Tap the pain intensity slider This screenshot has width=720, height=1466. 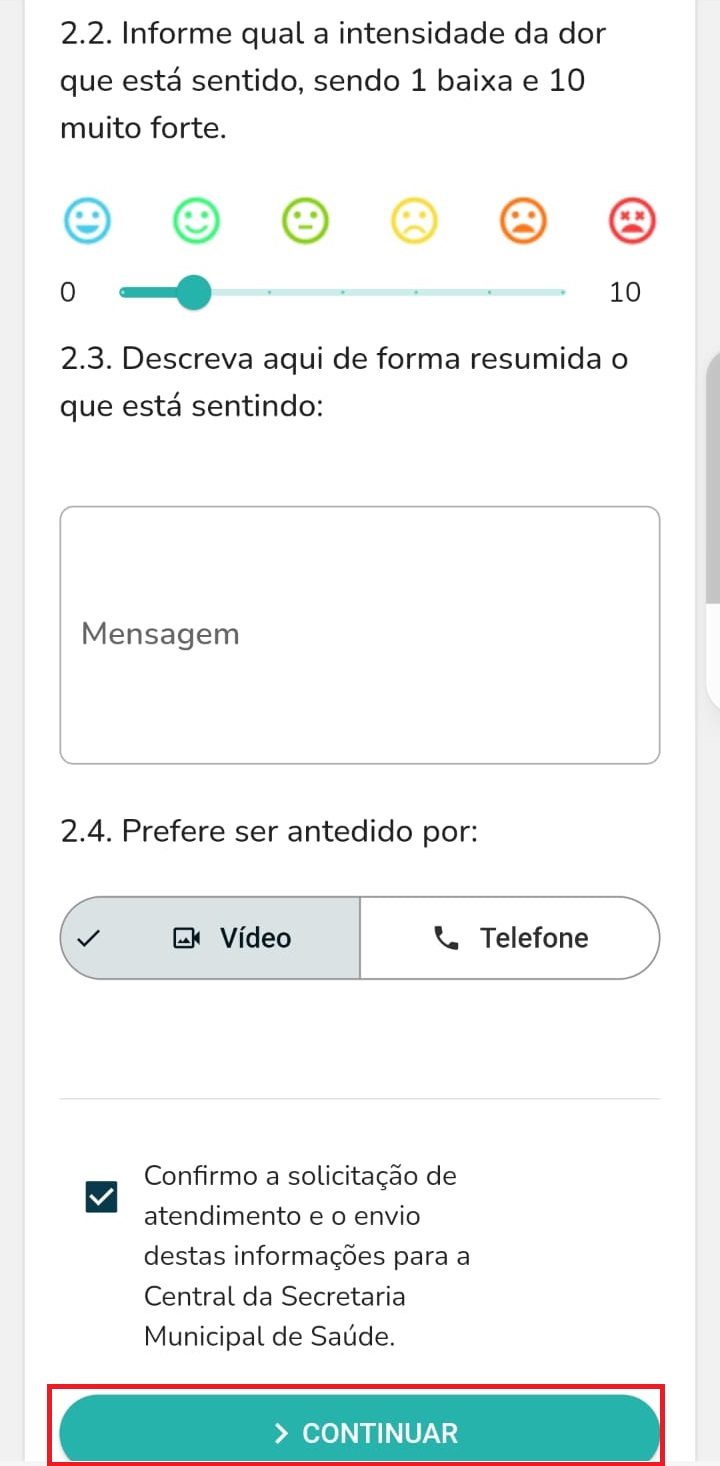(x=342, y=293)
